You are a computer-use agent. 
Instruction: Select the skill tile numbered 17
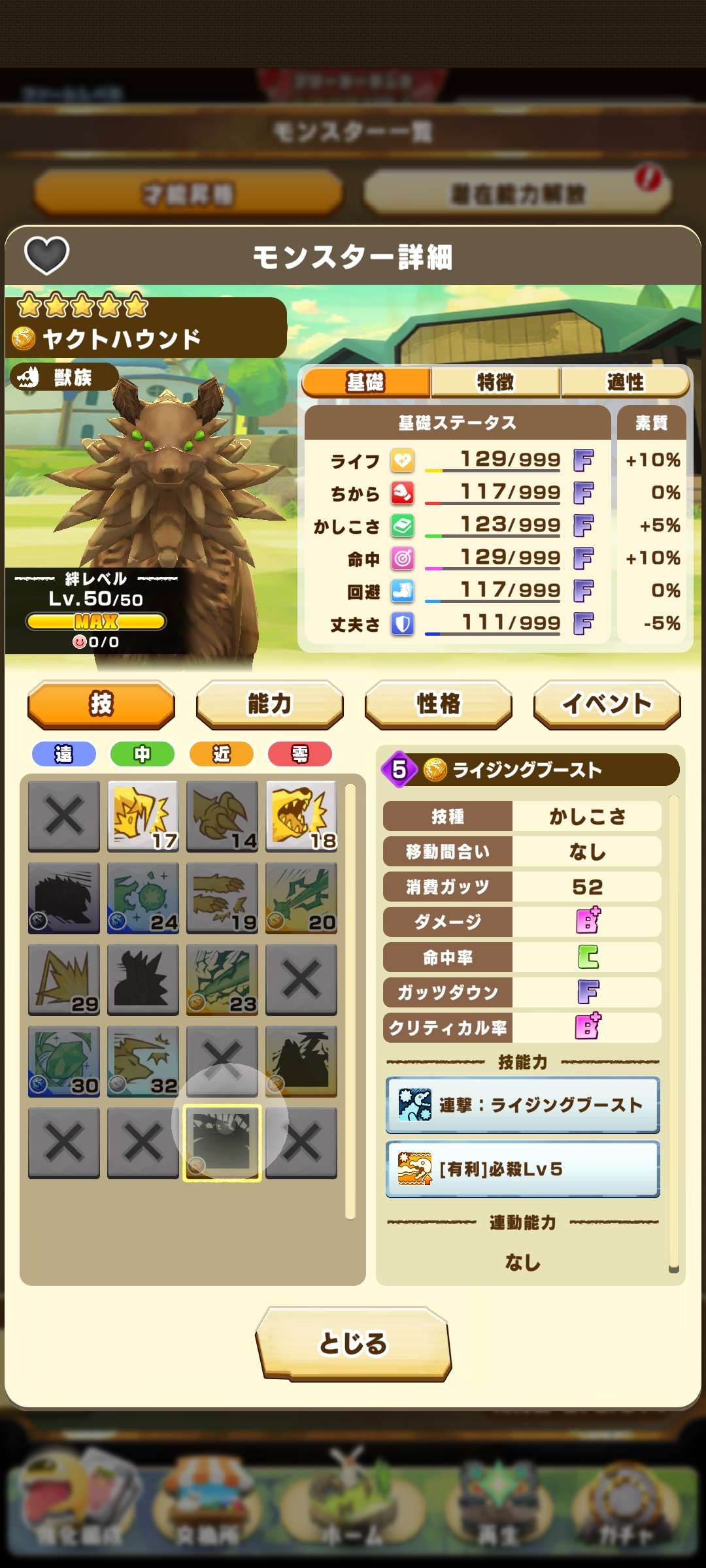click(143, 815)
